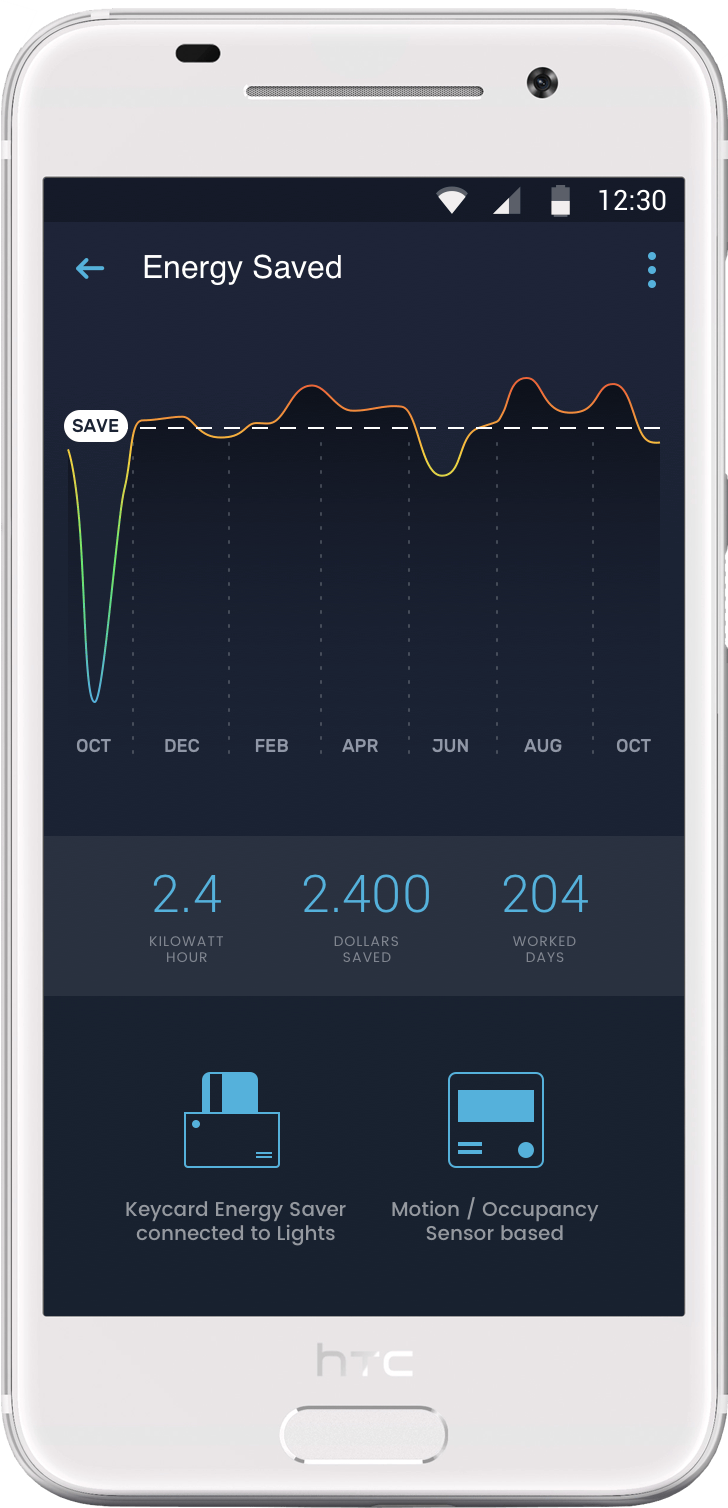Tap the SAVE marker on the chart

pos(96,426)
